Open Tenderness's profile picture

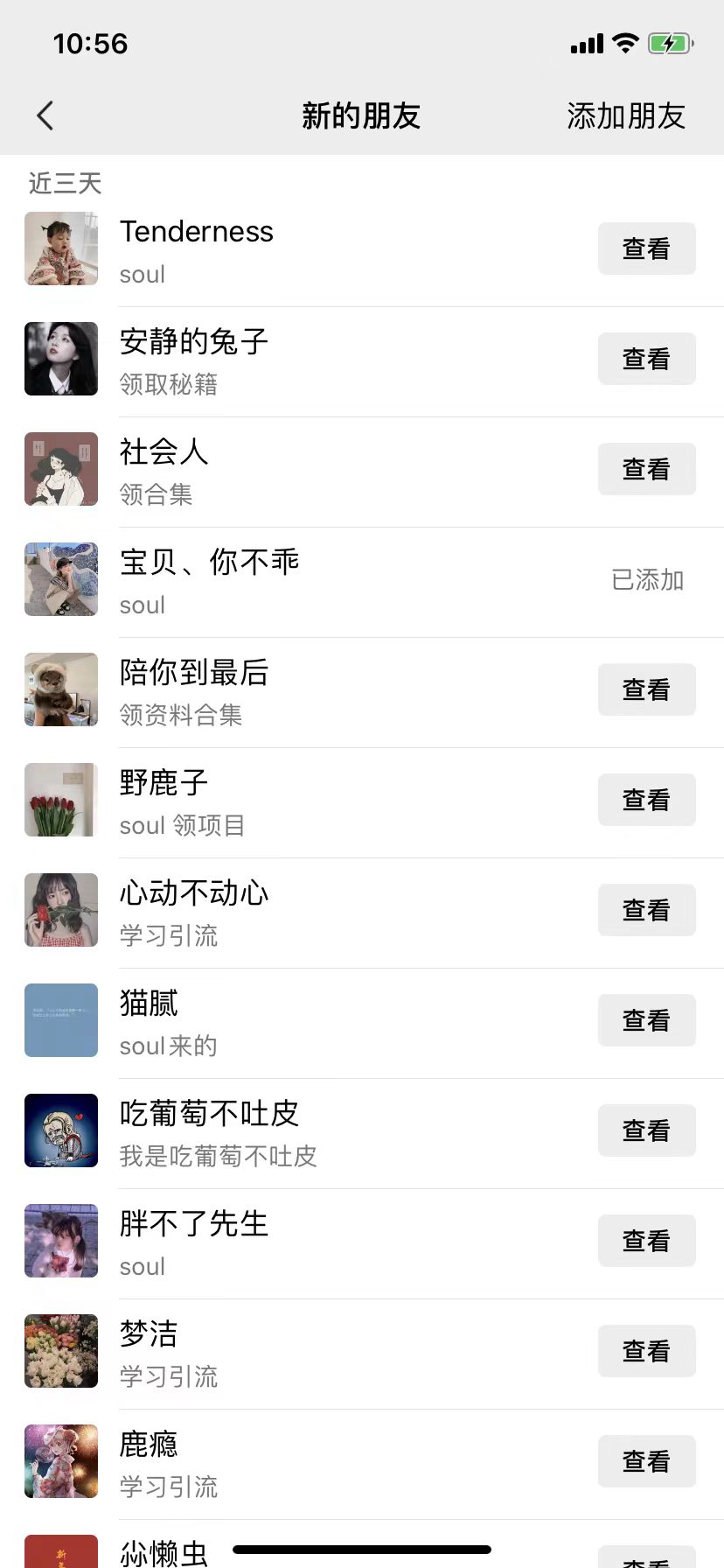[x=61, y=248]
